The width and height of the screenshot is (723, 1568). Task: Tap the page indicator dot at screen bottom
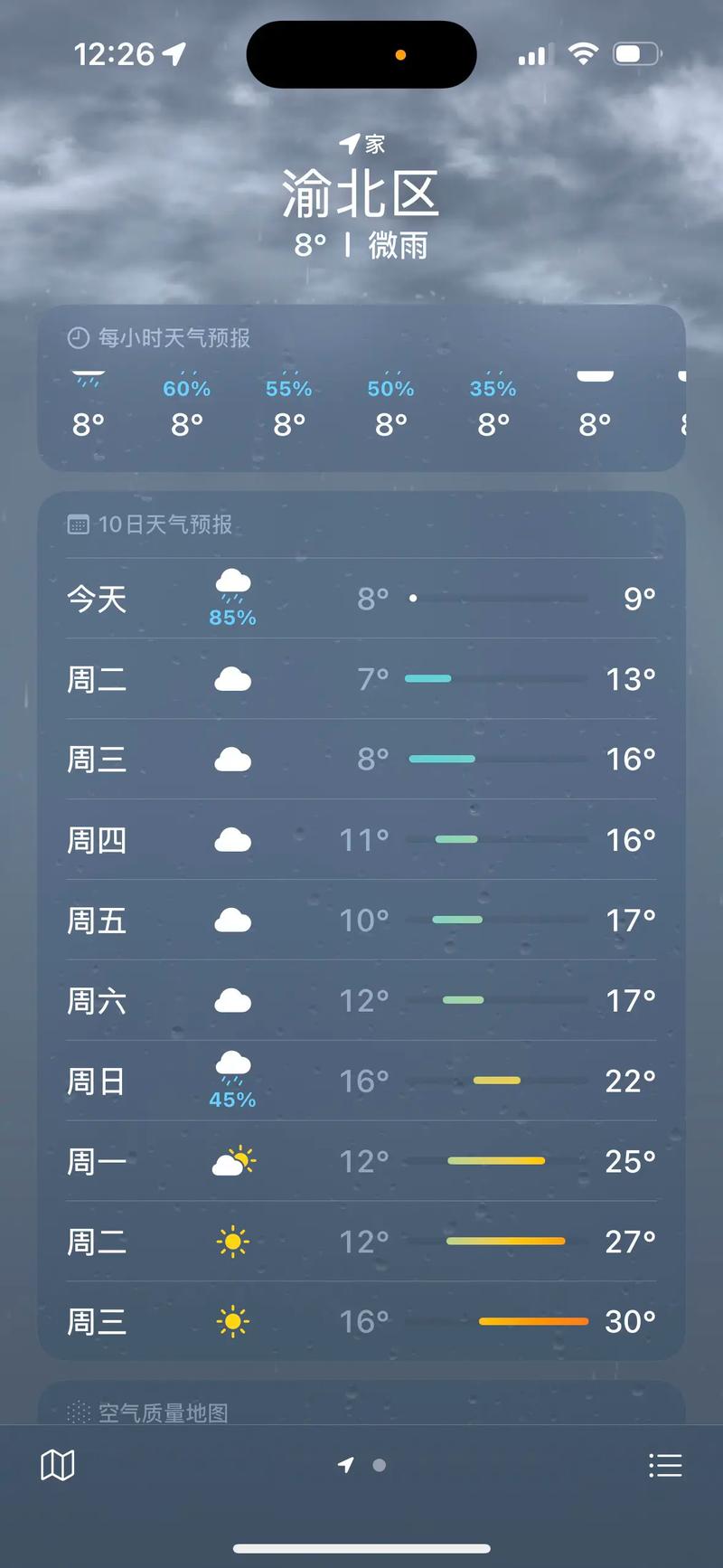(x=377, y=1465)
